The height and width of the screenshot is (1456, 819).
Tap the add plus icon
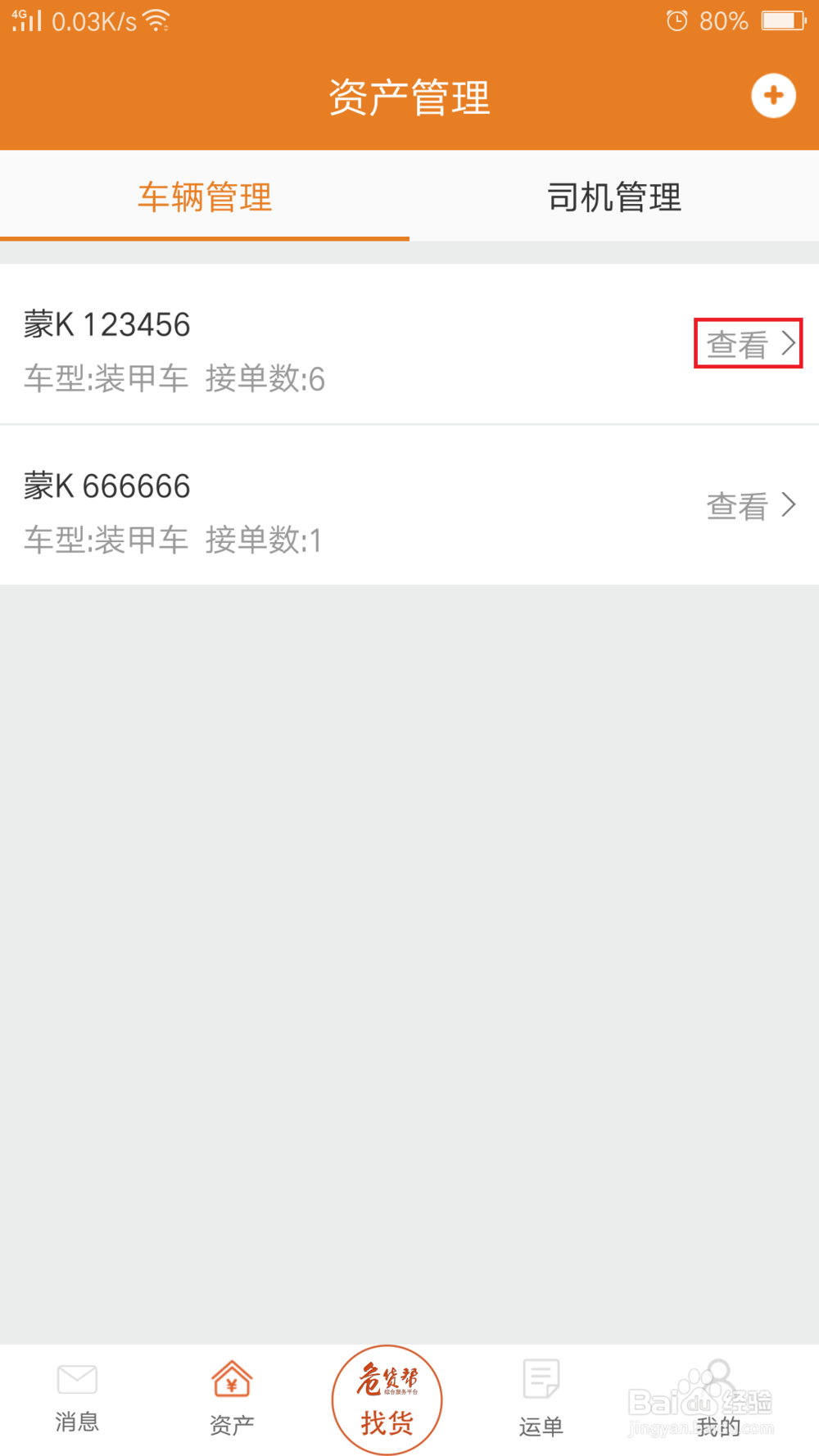click(x=773, y=96)
